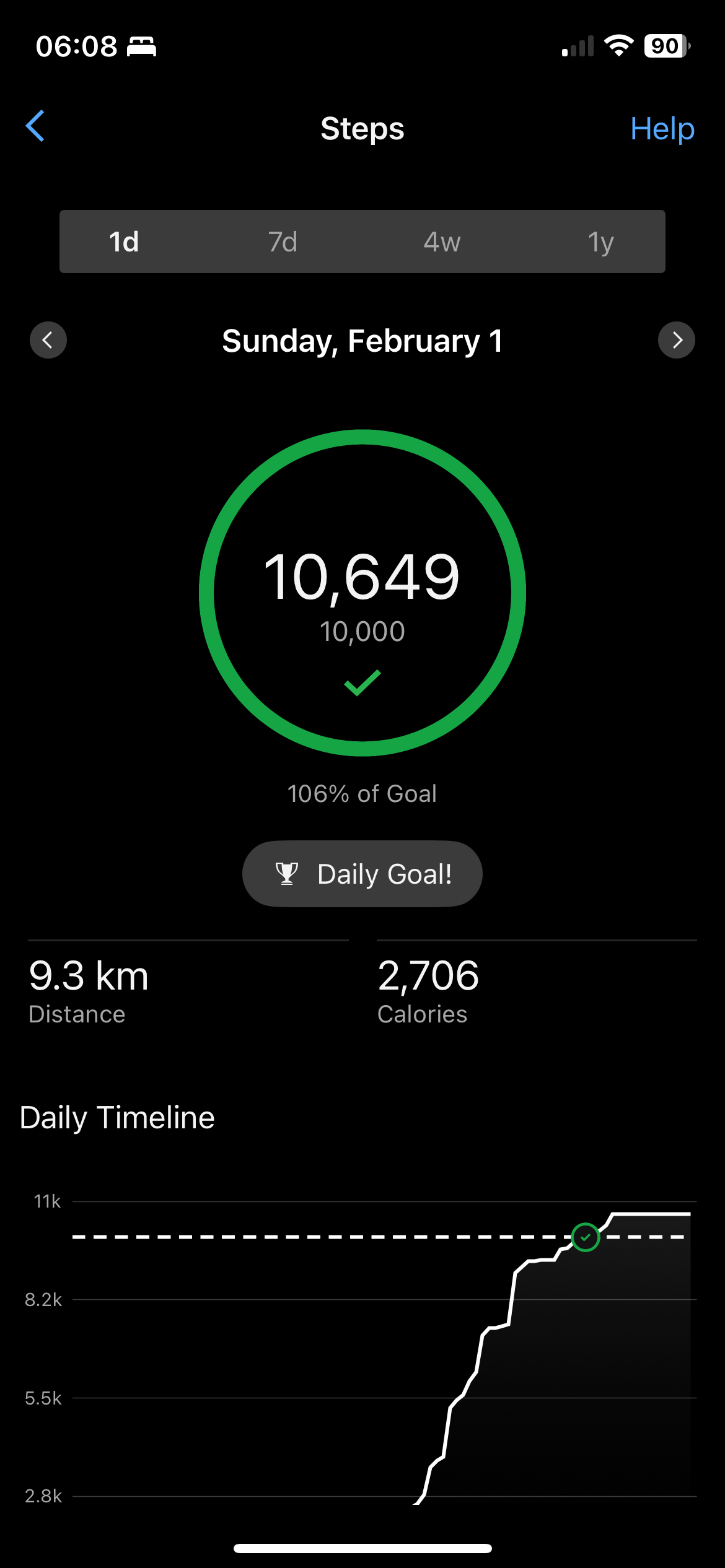
Task: Select the 1d time range
Action: (x=124, y=242)
